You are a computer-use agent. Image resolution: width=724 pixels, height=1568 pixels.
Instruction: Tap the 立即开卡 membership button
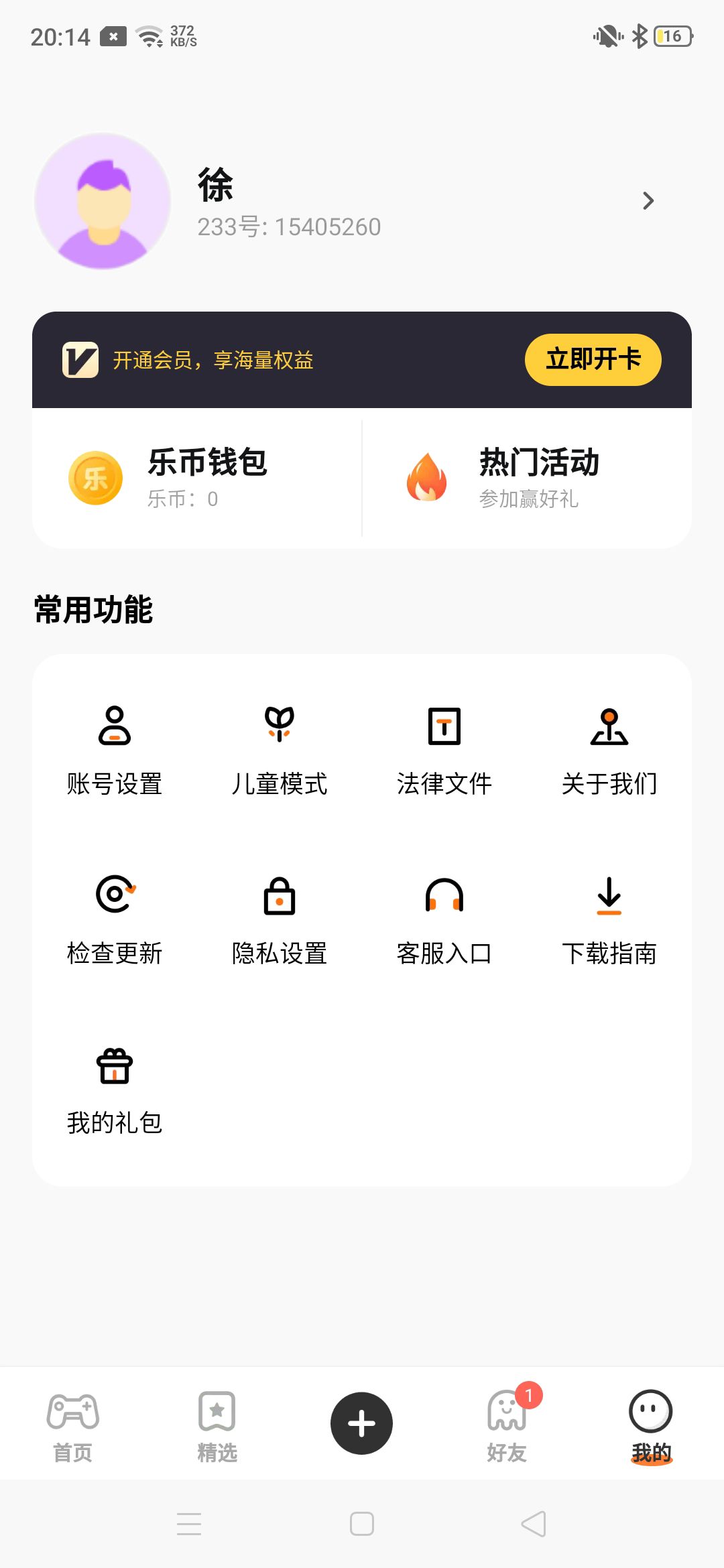593,360
